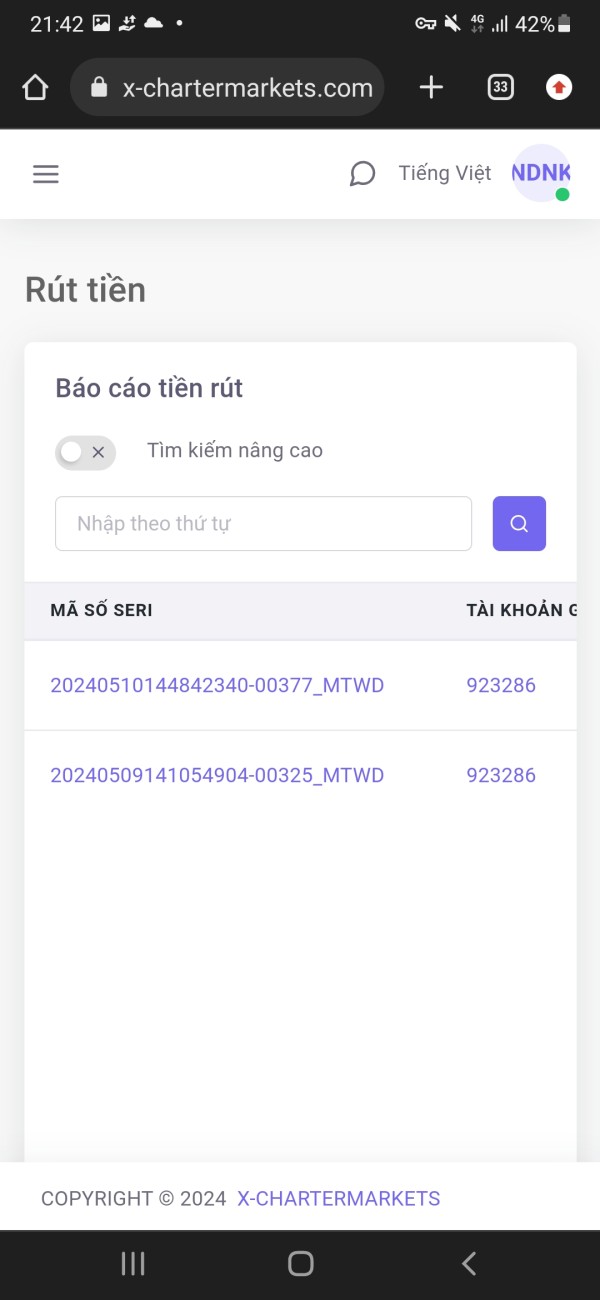Viewport: 600px width, 1300px height.
Task: Open a new browser tab
Action: (x=431, y=88)
